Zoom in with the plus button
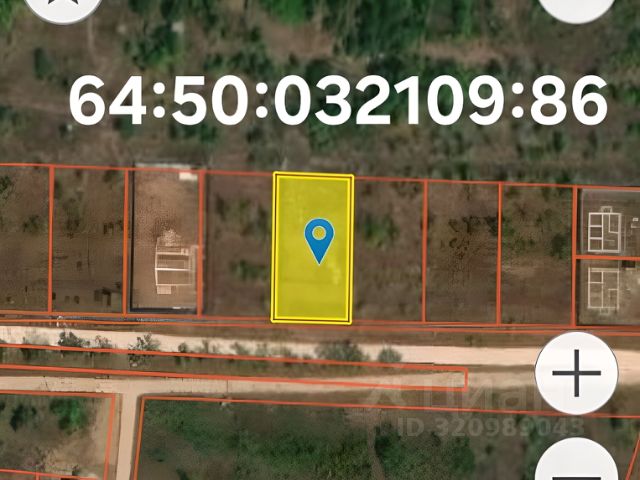 point(577,374)
